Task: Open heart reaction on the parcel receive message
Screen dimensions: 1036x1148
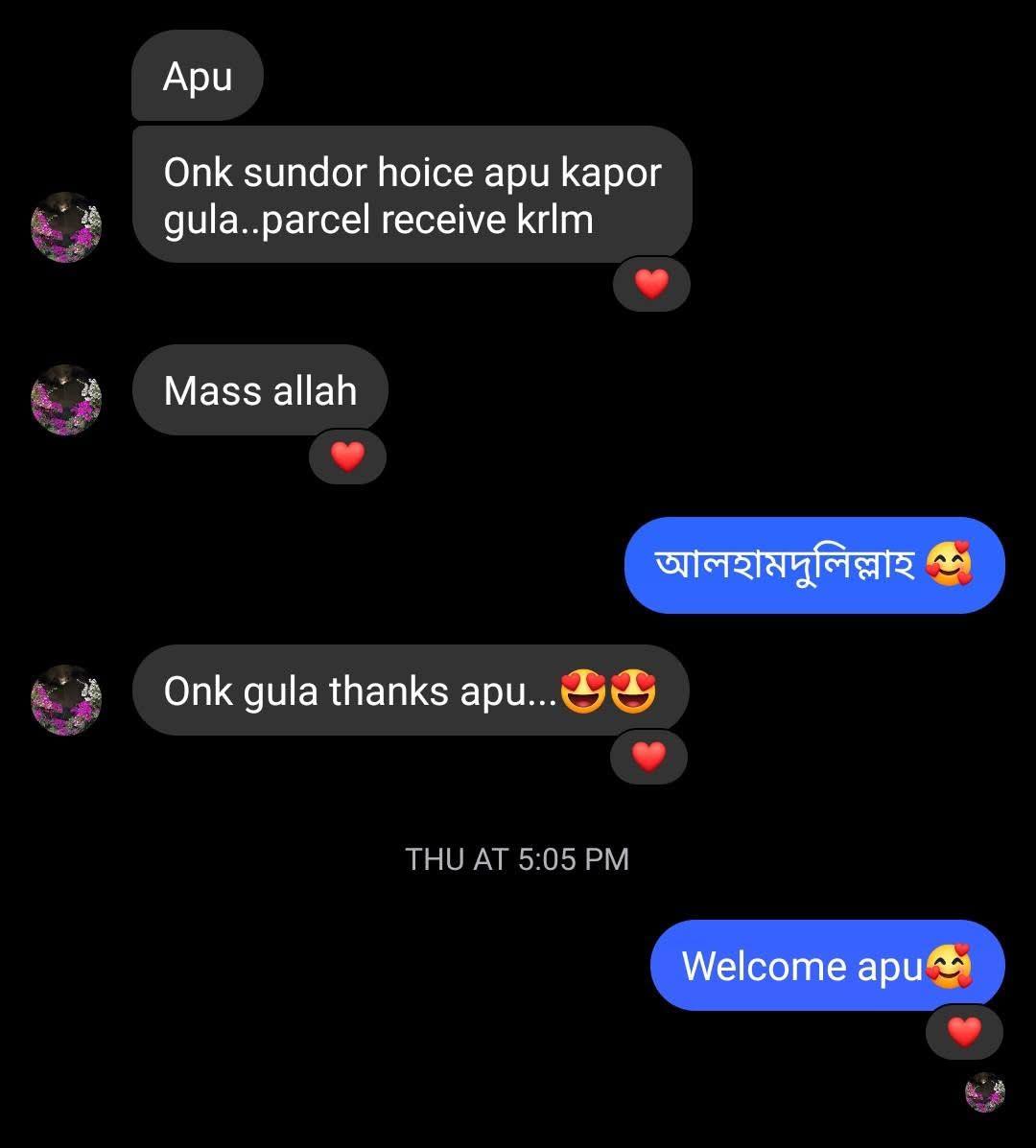Action: (651, 284)
